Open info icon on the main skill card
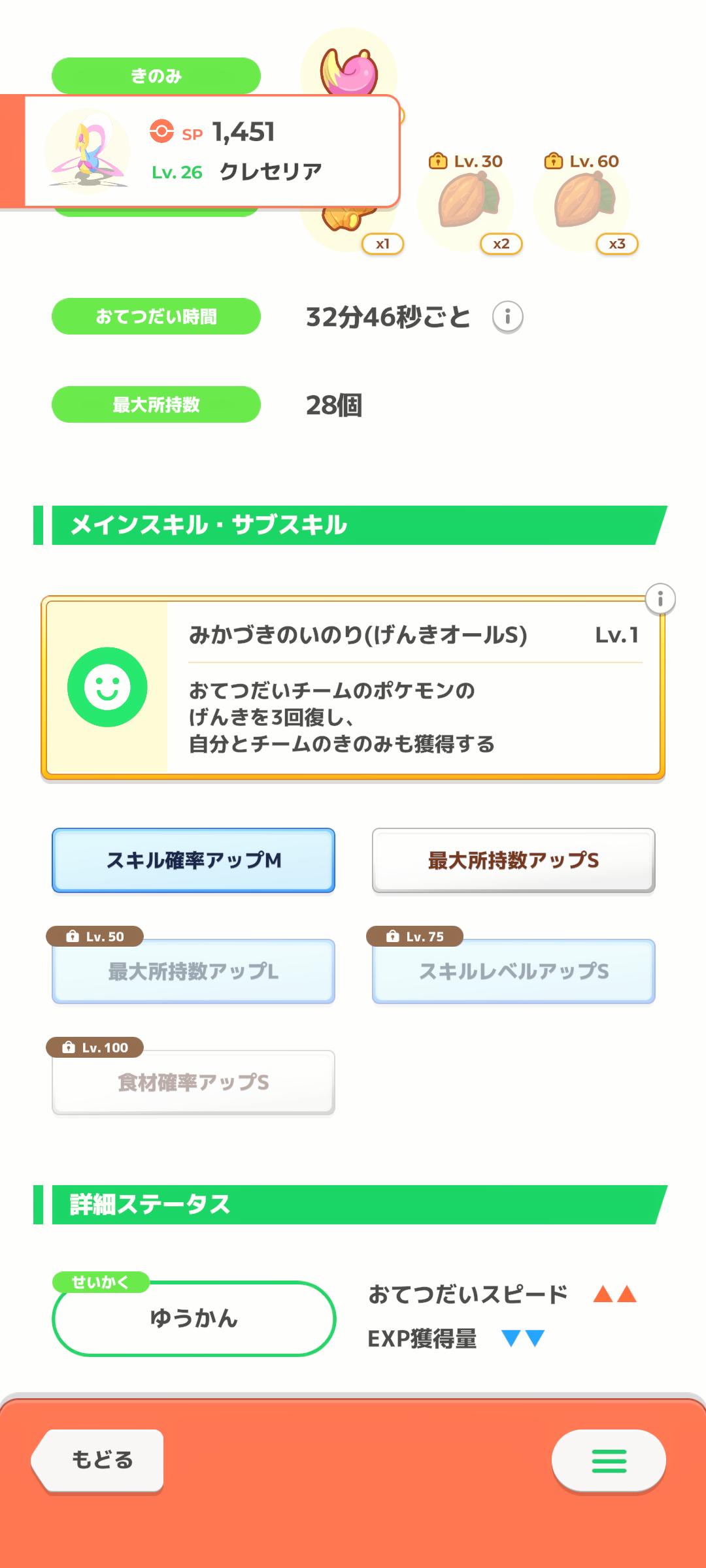 660,598
